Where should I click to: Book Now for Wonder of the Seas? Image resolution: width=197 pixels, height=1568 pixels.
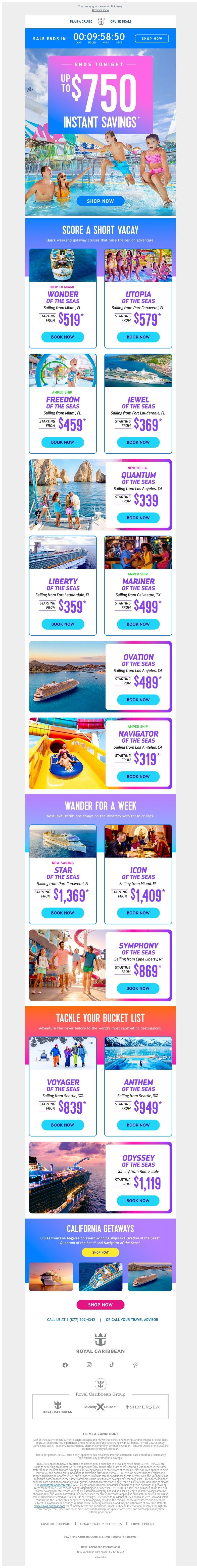pos(62,337)
